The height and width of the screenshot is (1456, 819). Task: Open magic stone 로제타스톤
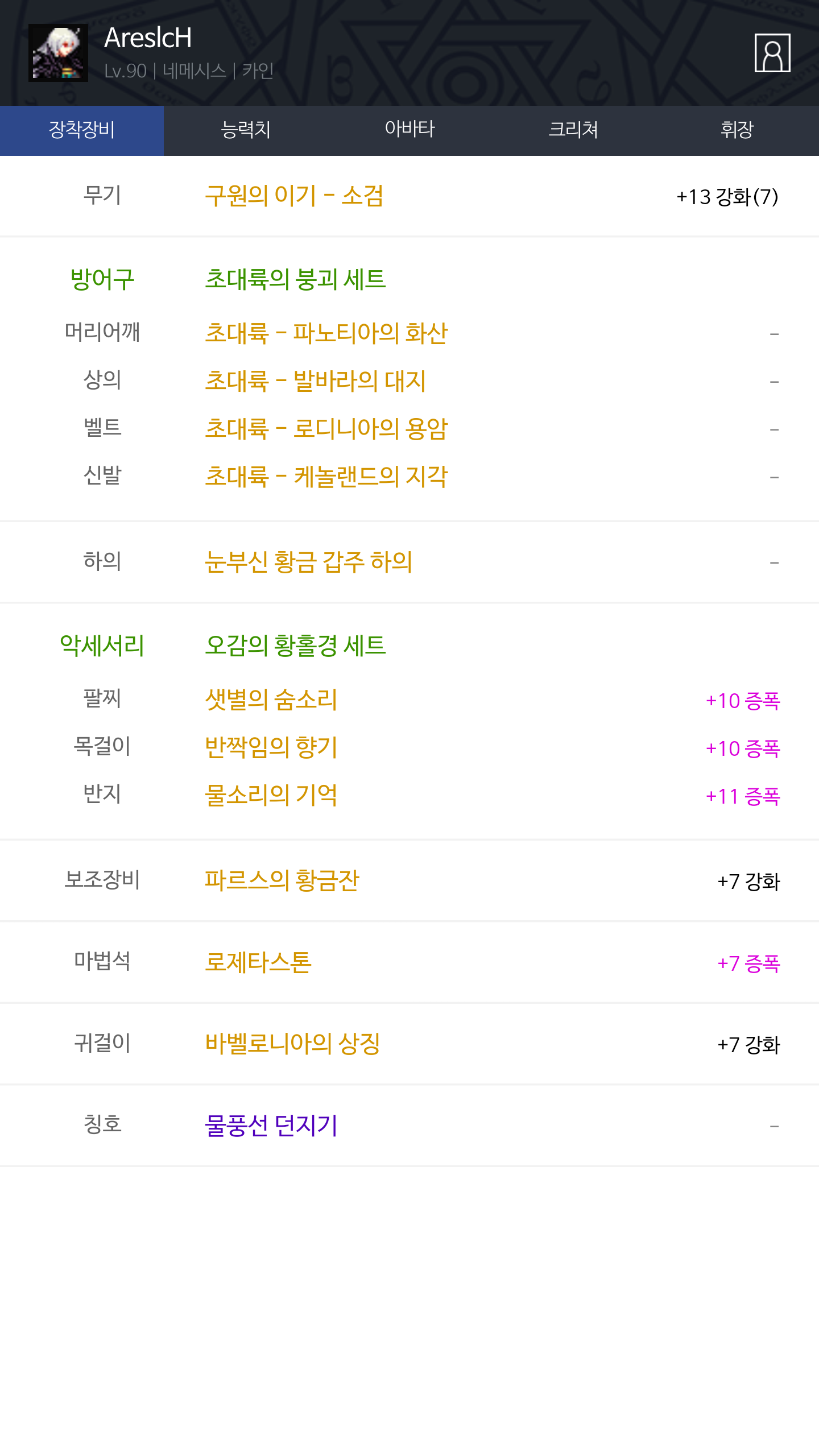pyautogui.click(x=258, y=962)
